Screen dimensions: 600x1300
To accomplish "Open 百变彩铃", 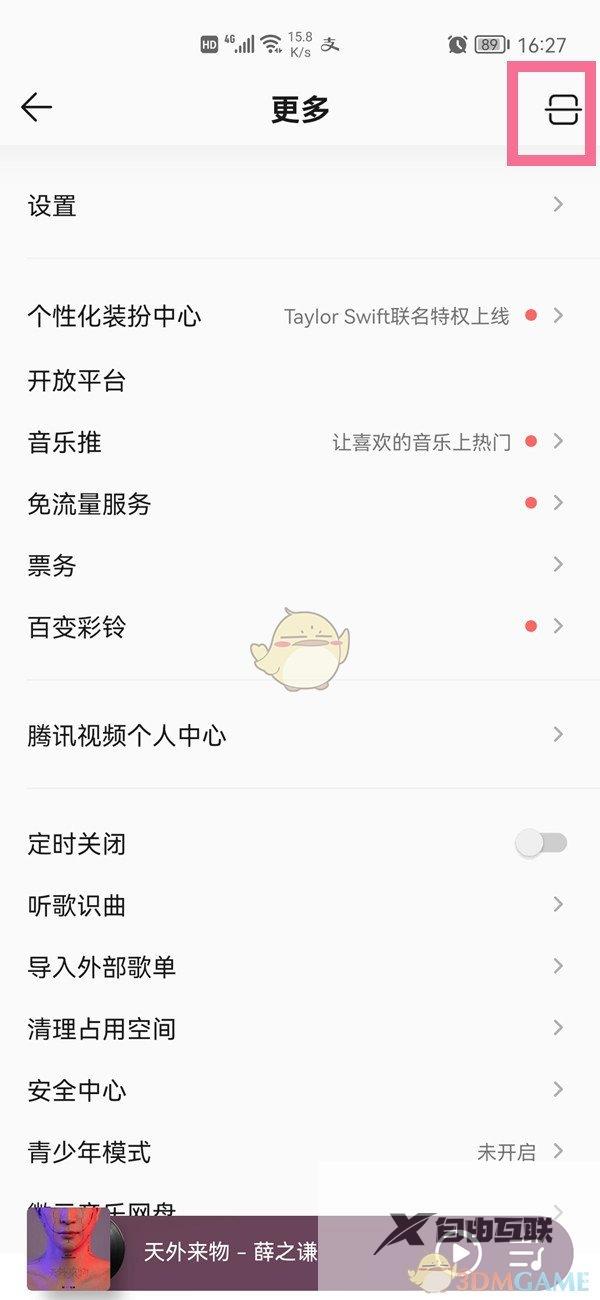I will tap(77, 628).
